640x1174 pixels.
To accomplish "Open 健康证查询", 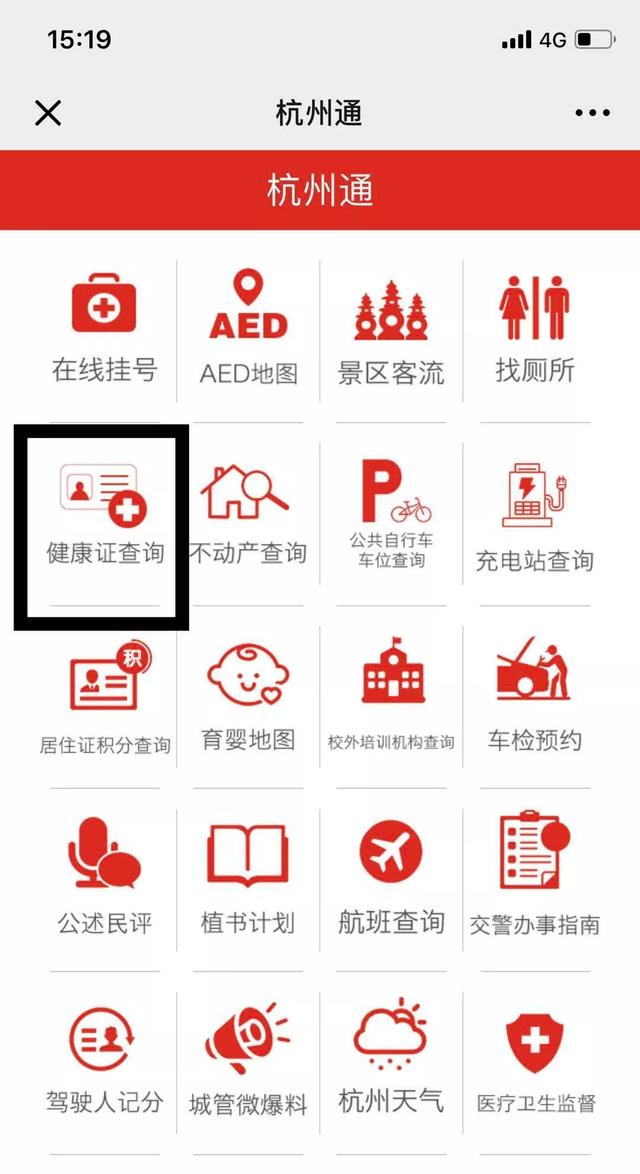I will pyautogui.click(x=105, y=514).
